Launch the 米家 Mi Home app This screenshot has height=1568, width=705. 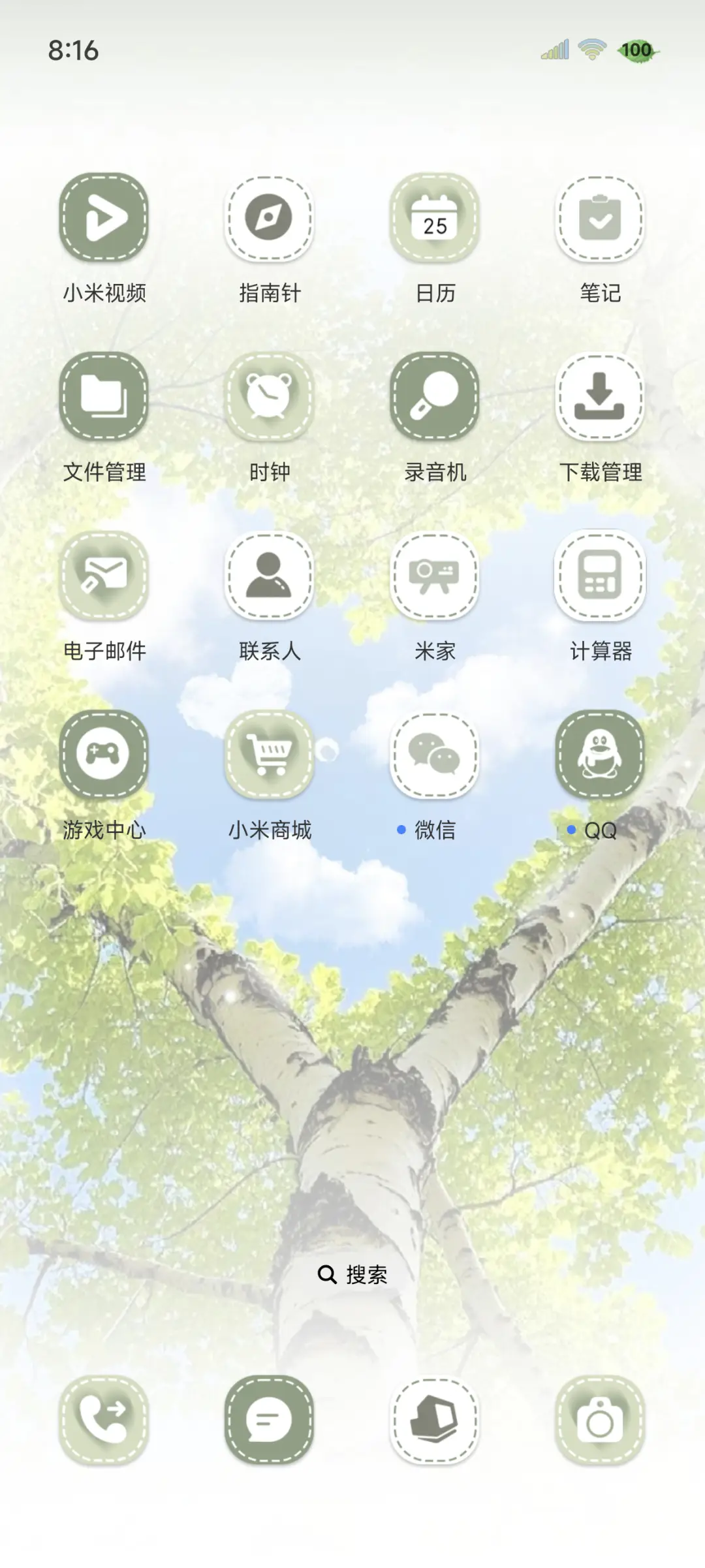(x=435, y=578)
